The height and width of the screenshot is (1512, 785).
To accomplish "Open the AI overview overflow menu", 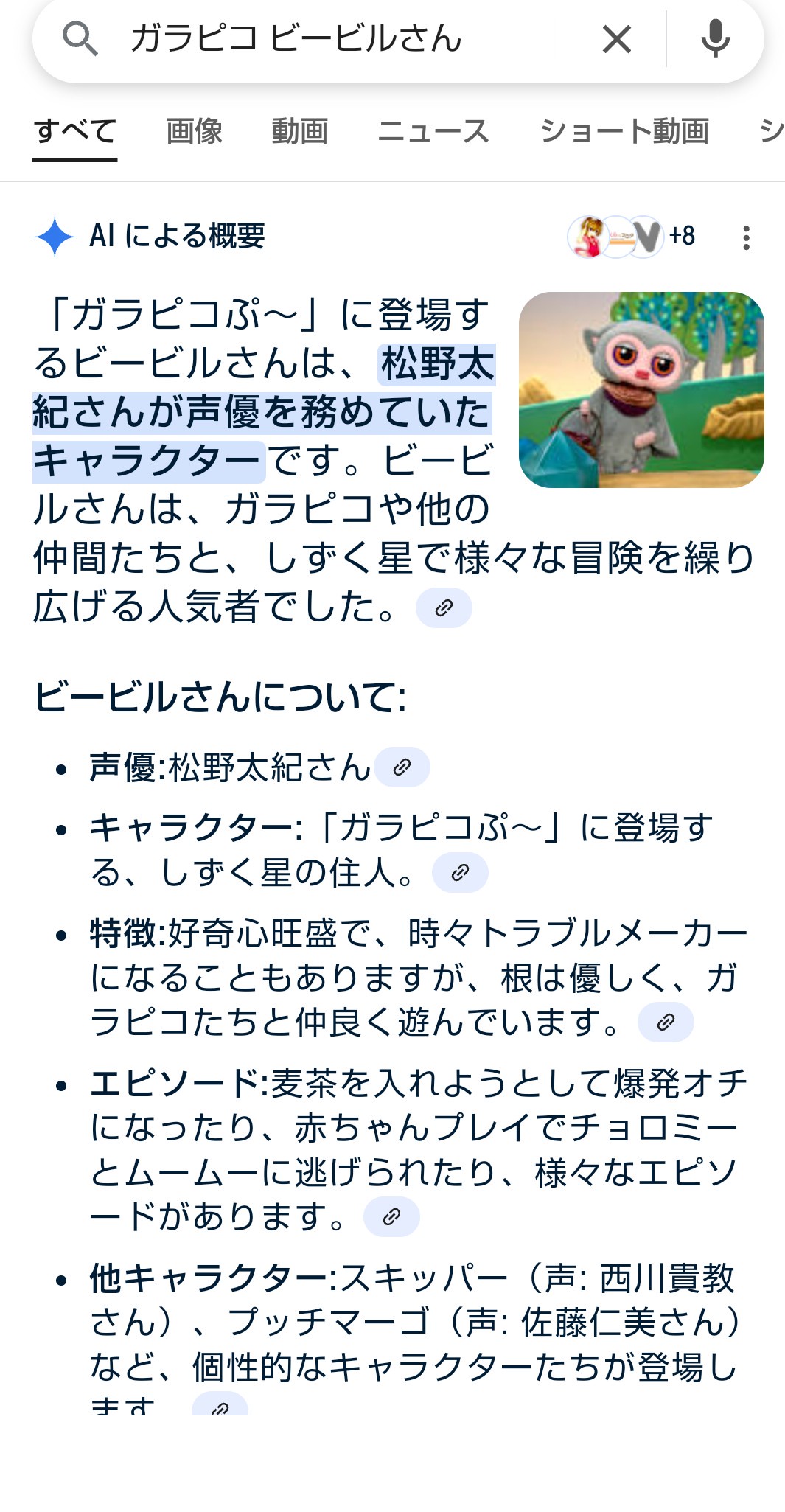I will [x=746, y=237].
